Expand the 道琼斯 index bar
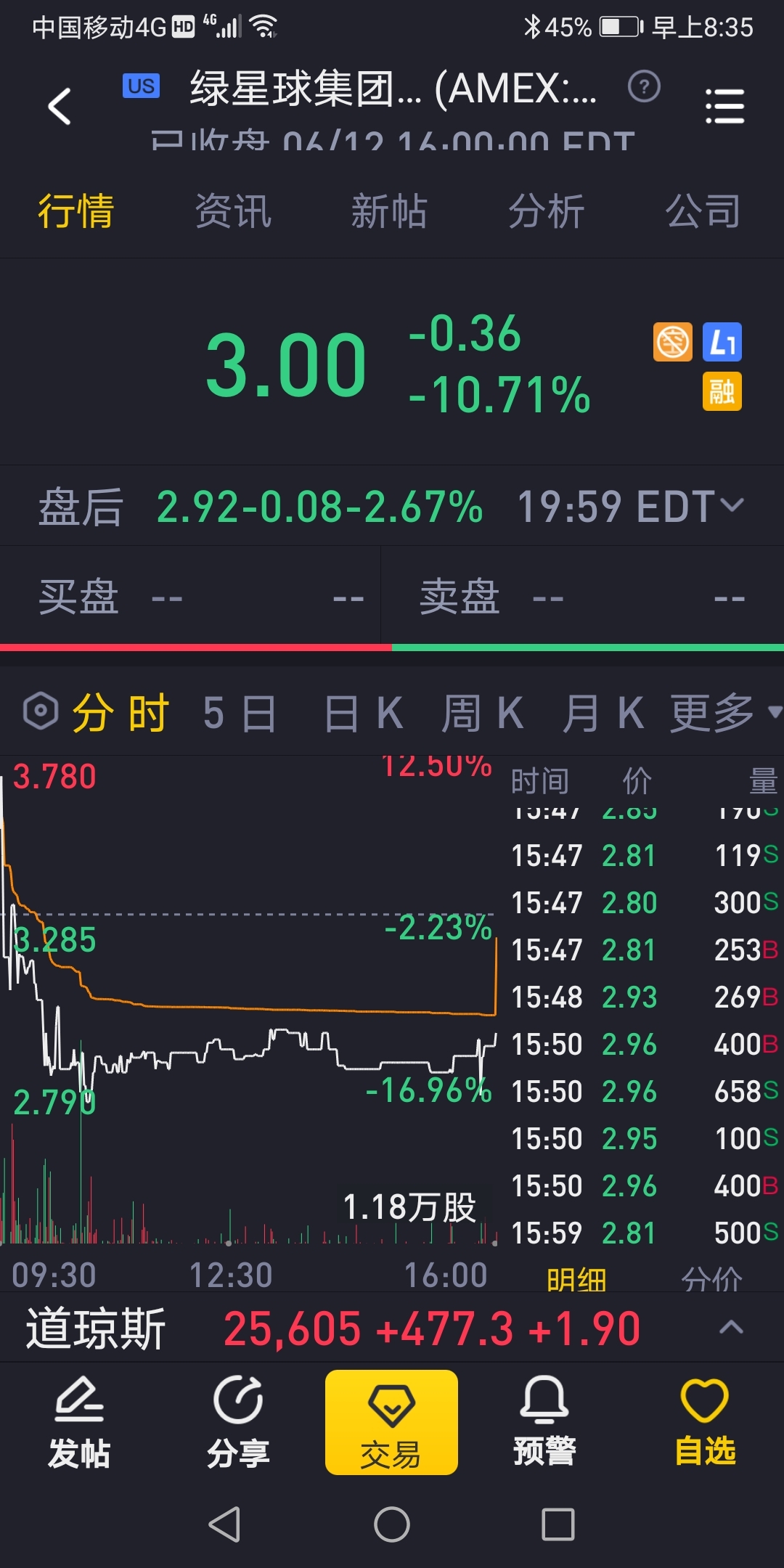784x1568 pixels. coord(731,1328)
